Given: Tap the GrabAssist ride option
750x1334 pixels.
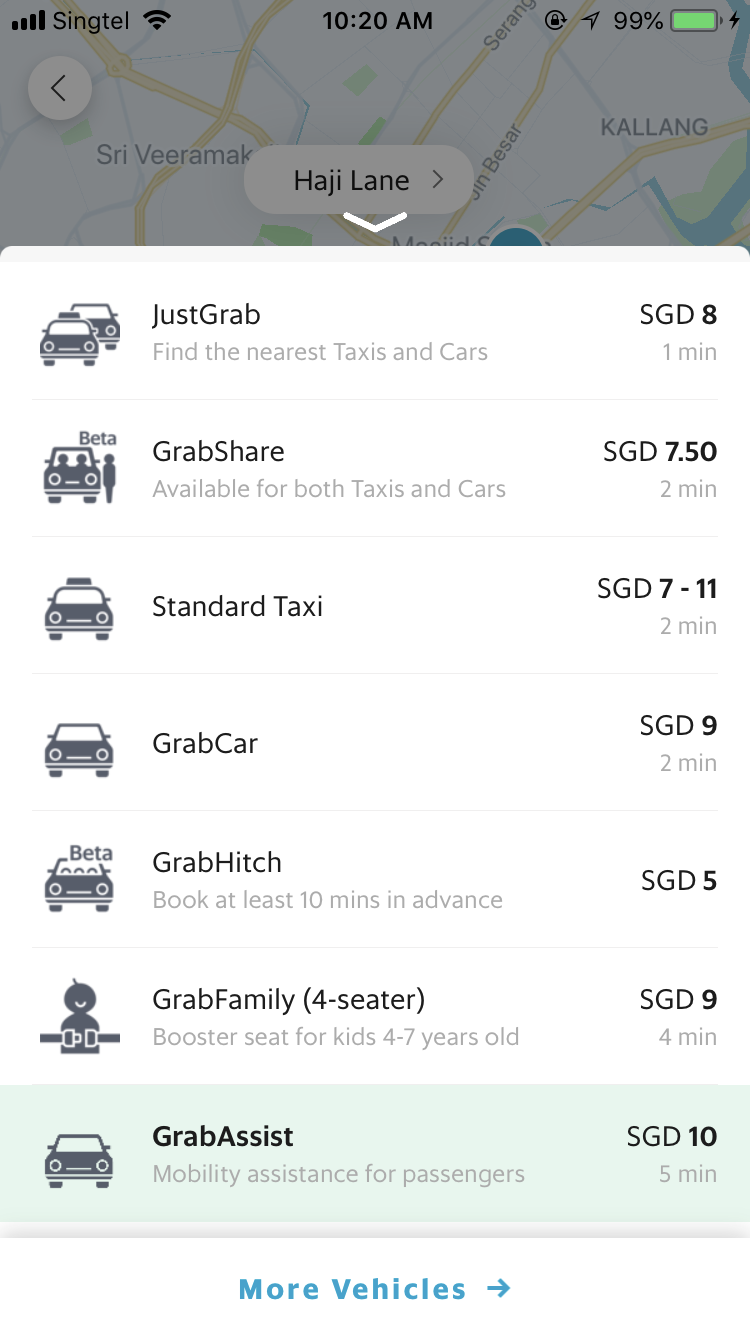Looking at the screenshot, I should pos(375,1154).
